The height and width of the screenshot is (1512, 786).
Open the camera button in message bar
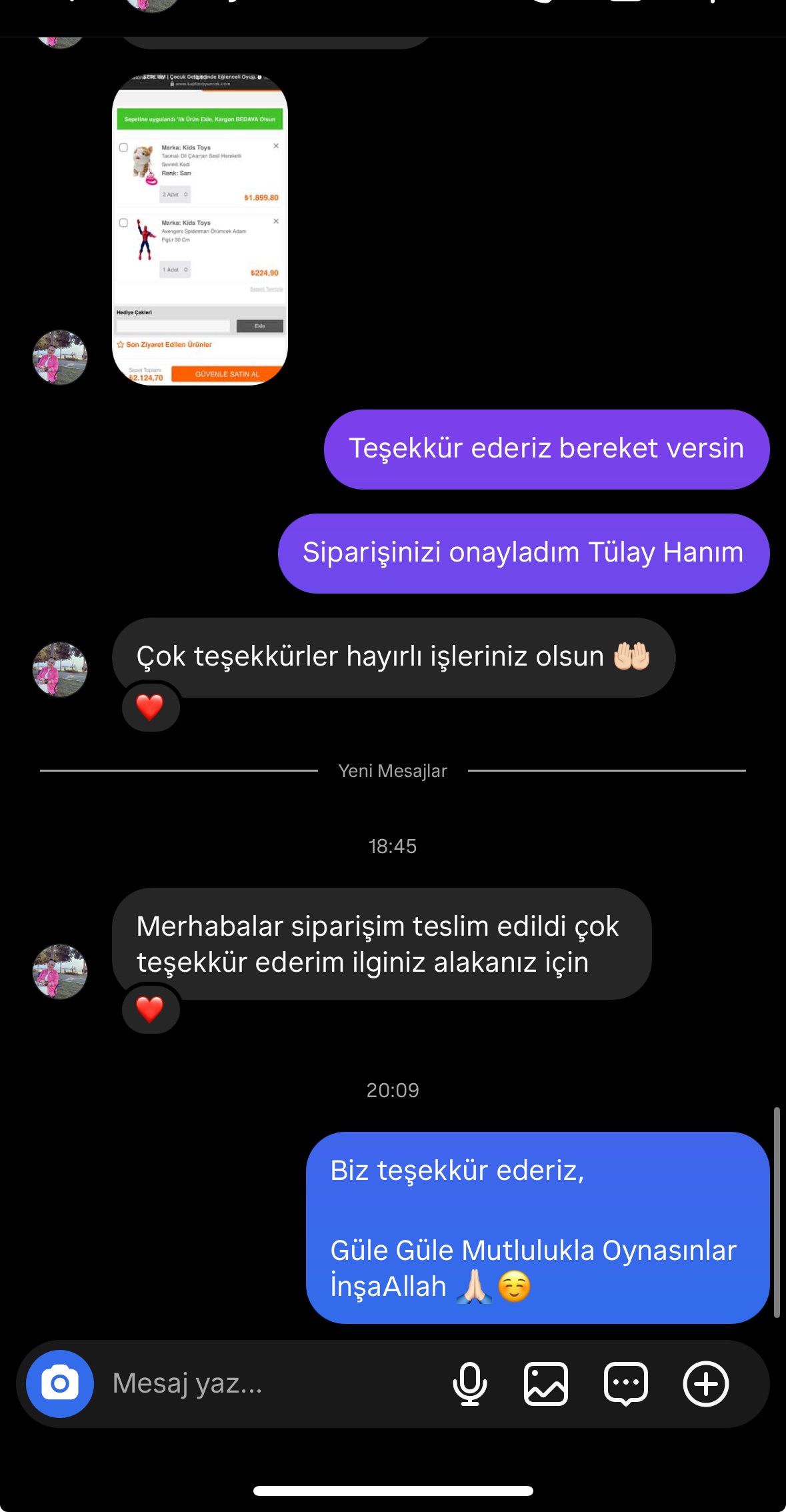click(x=60, y=1384)
